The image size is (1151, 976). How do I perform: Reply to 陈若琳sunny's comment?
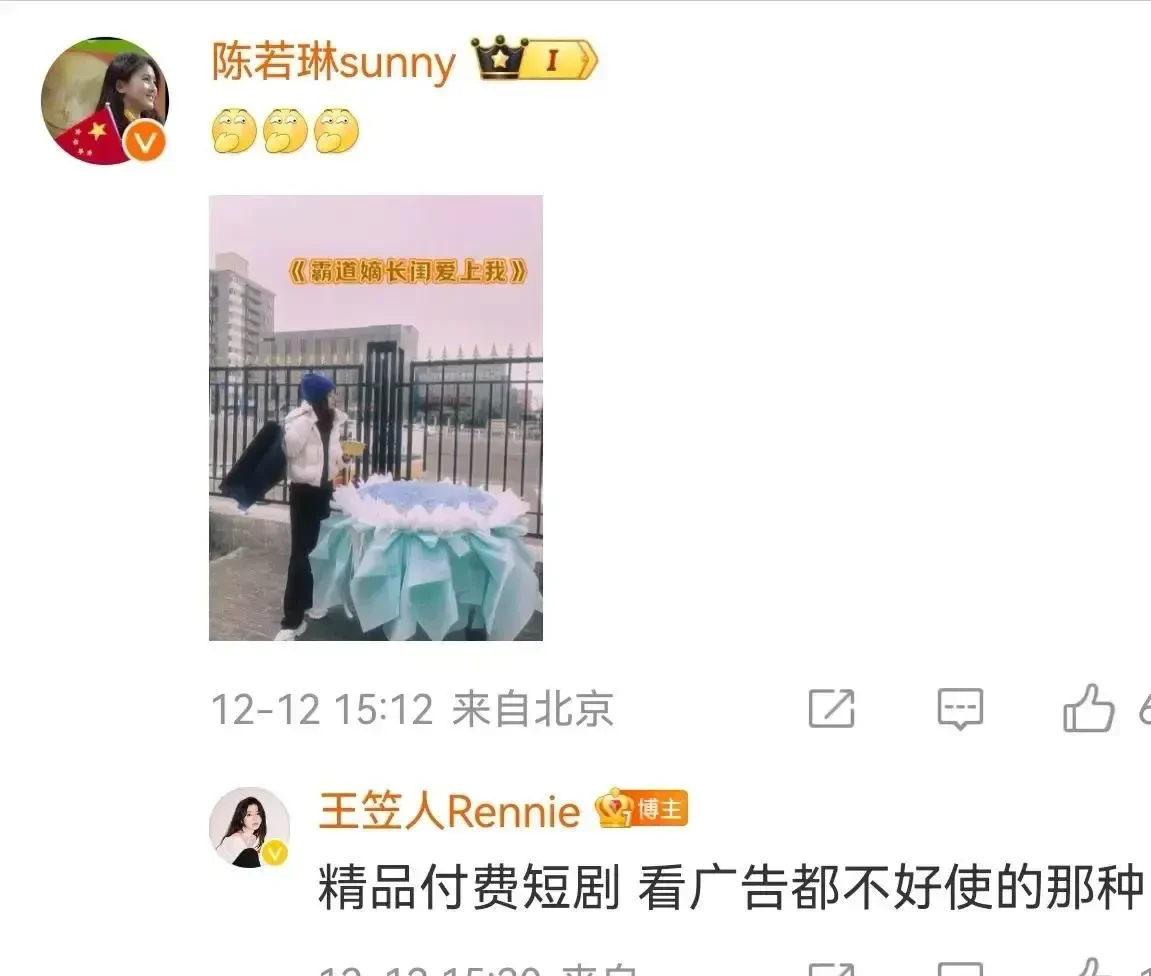960,709
